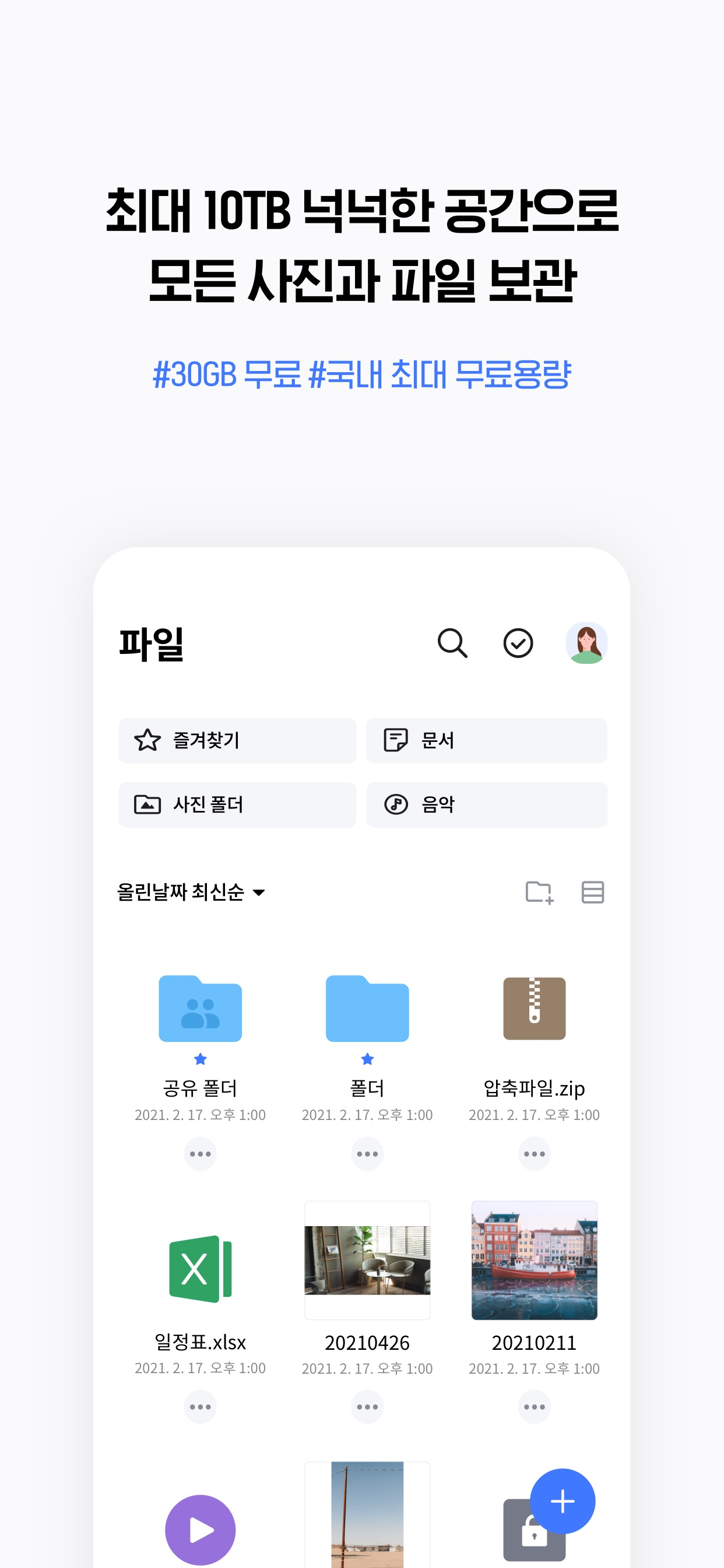Switch to the 음악 category
The height and width of the screenshot is (1568, 724).
coord(487,804)
